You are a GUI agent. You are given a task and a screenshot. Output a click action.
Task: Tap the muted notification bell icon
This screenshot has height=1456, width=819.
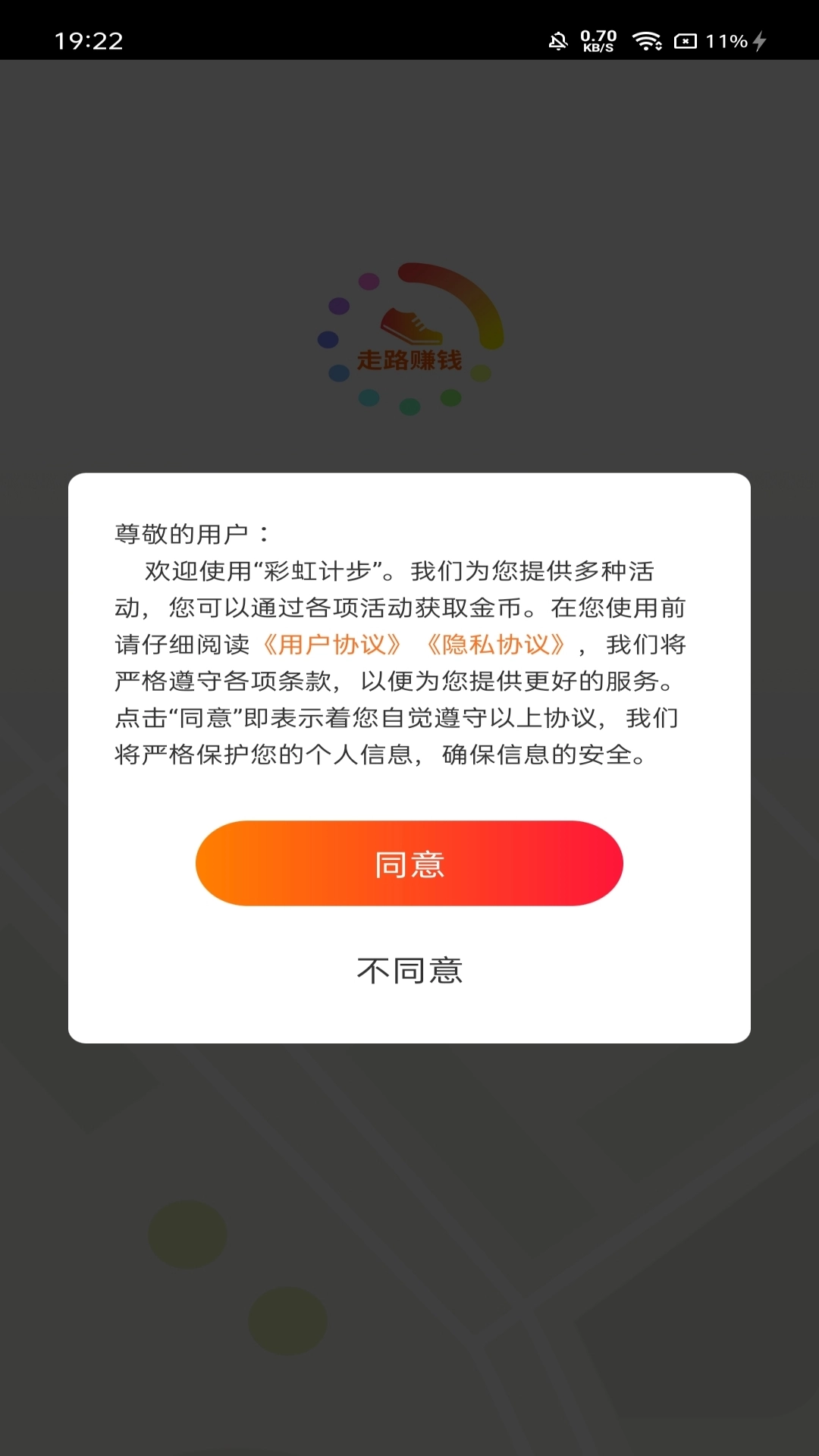[558, 42]
